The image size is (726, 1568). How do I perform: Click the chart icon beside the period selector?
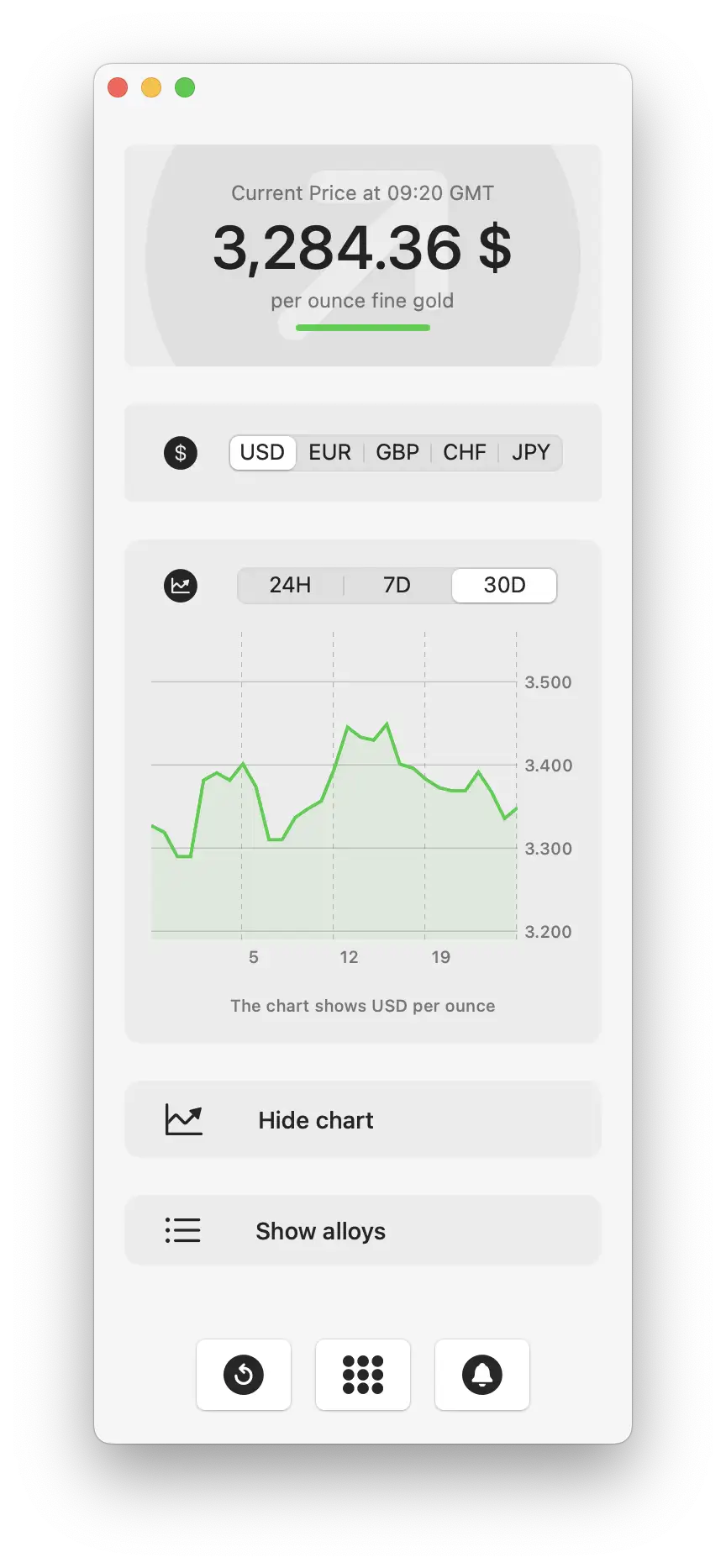(180, 586)
